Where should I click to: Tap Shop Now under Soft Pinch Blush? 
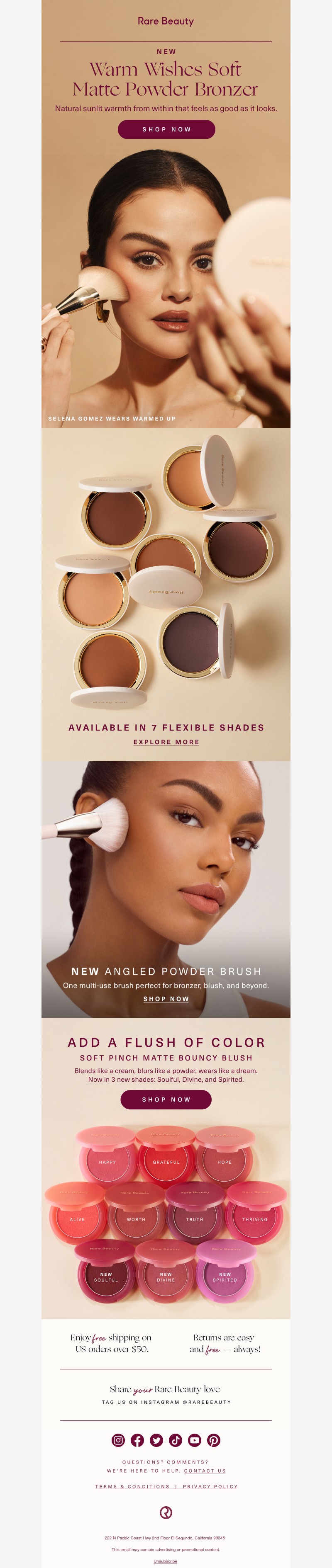[166, 1100]
